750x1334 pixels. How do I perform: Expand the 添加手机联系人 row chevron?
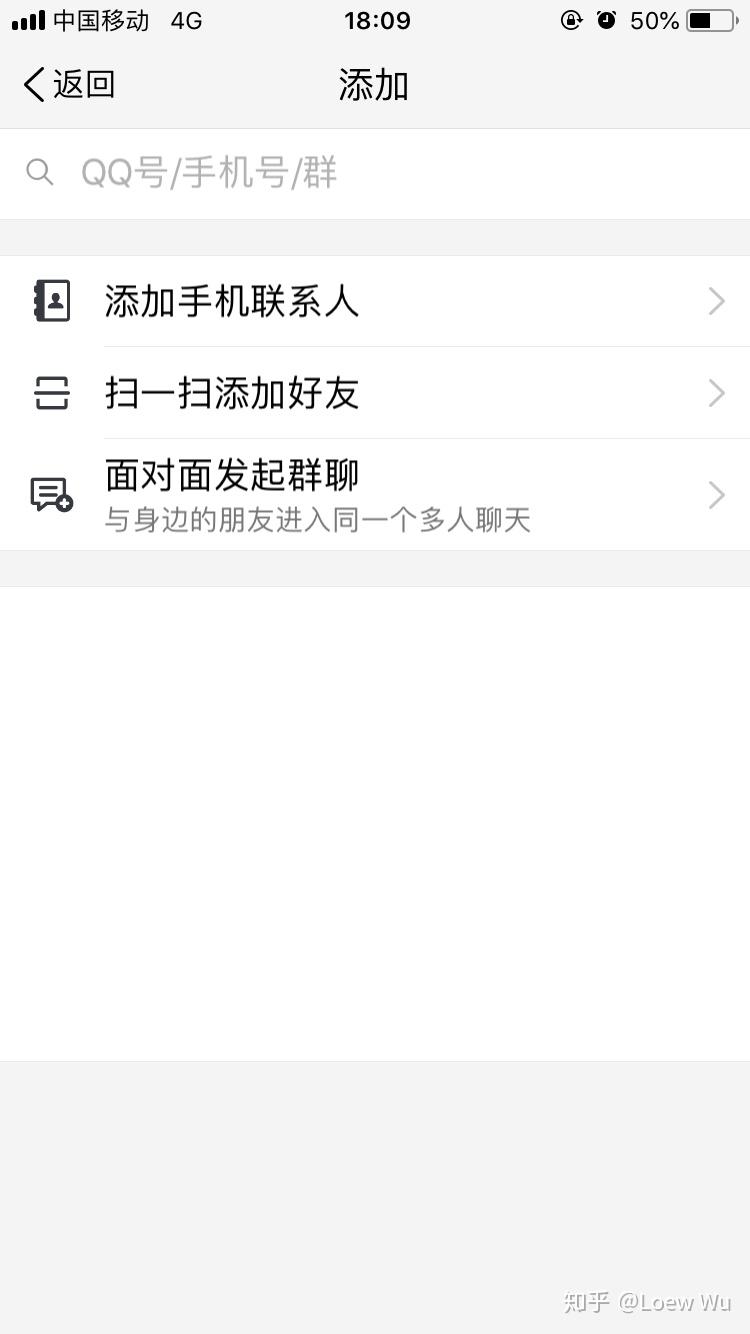click(x=716, y=300)
